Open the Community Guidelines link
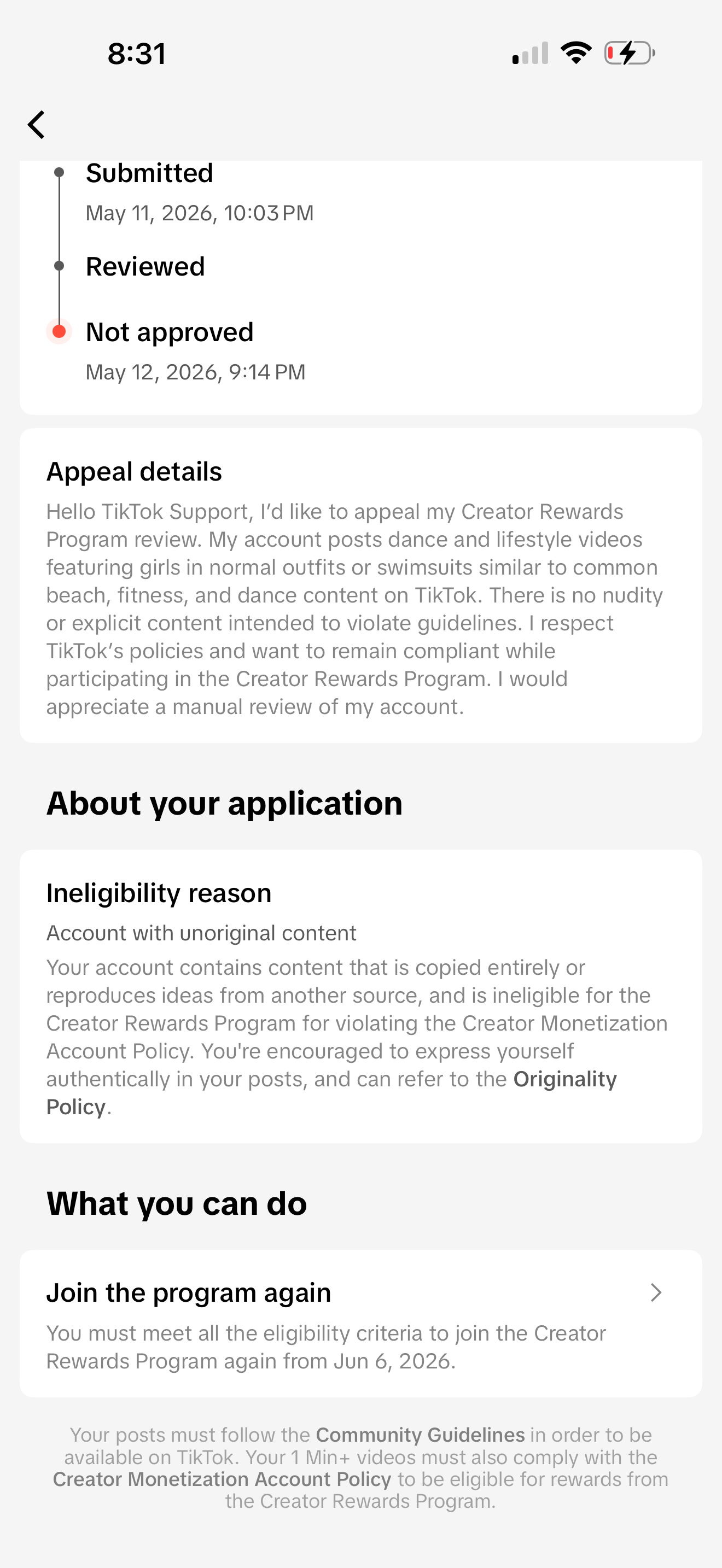 coord(420,1435)
